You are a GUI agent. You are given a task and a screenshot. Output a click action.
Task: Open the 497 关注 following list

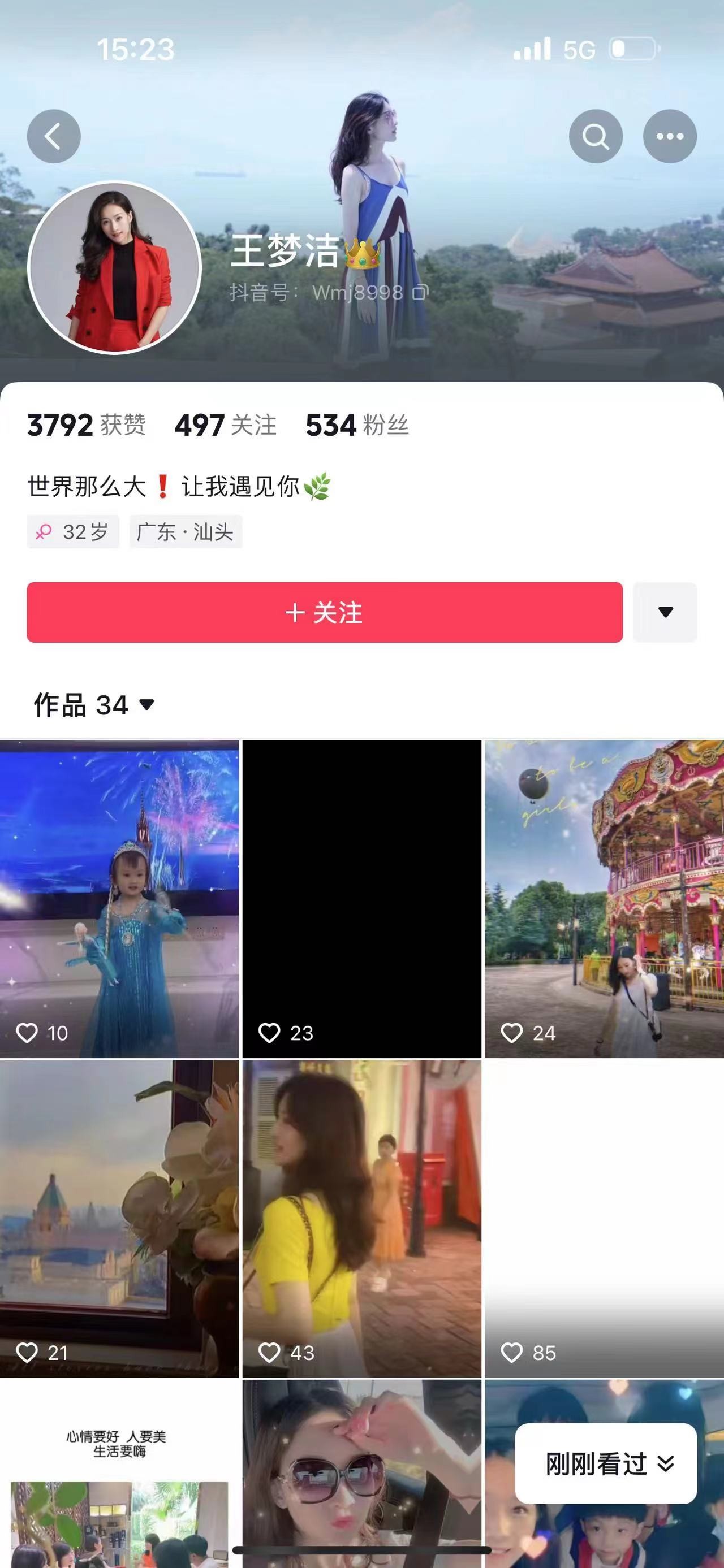click(225, 425)
